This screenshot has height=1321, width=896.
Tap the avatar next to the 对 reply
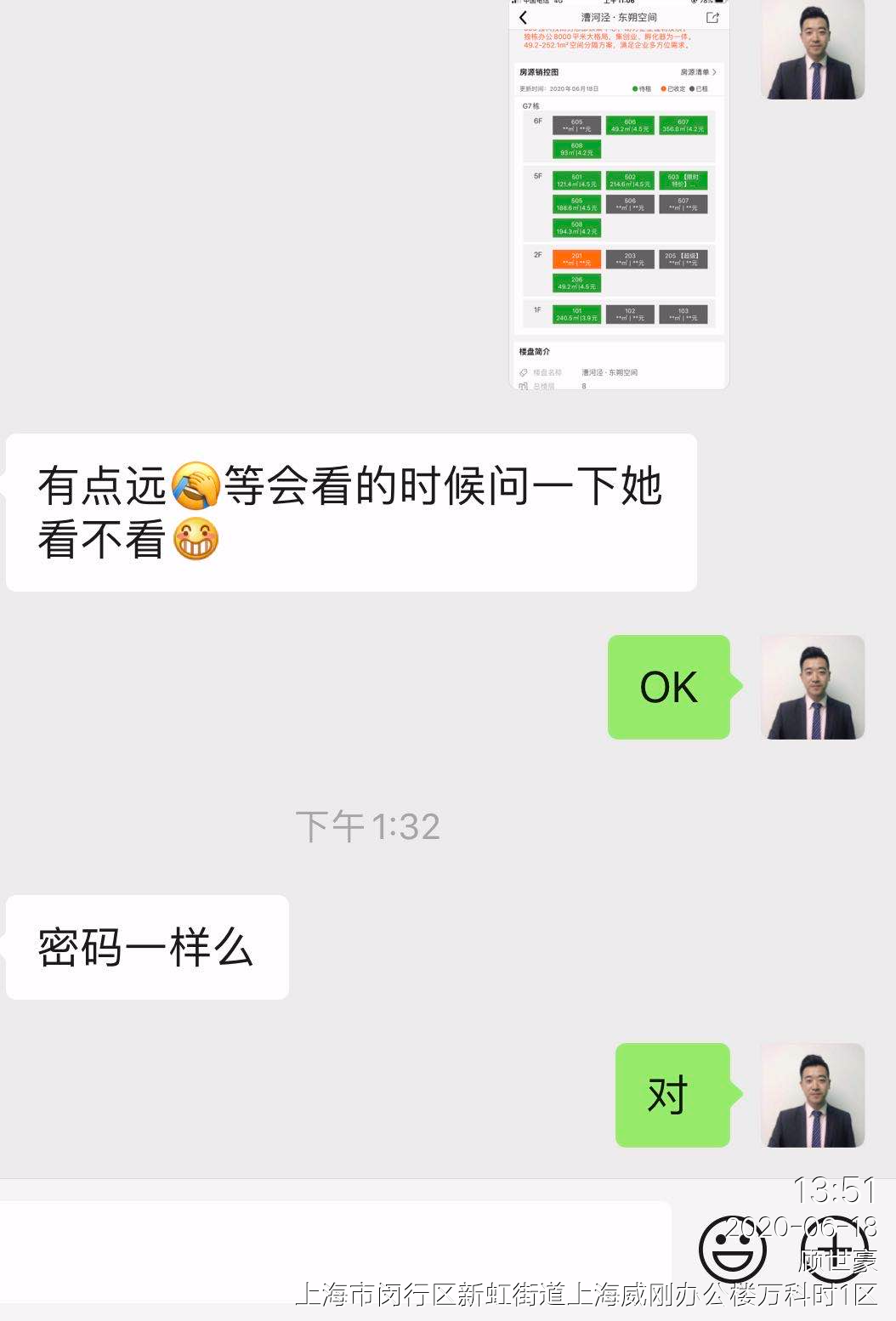812,1095
